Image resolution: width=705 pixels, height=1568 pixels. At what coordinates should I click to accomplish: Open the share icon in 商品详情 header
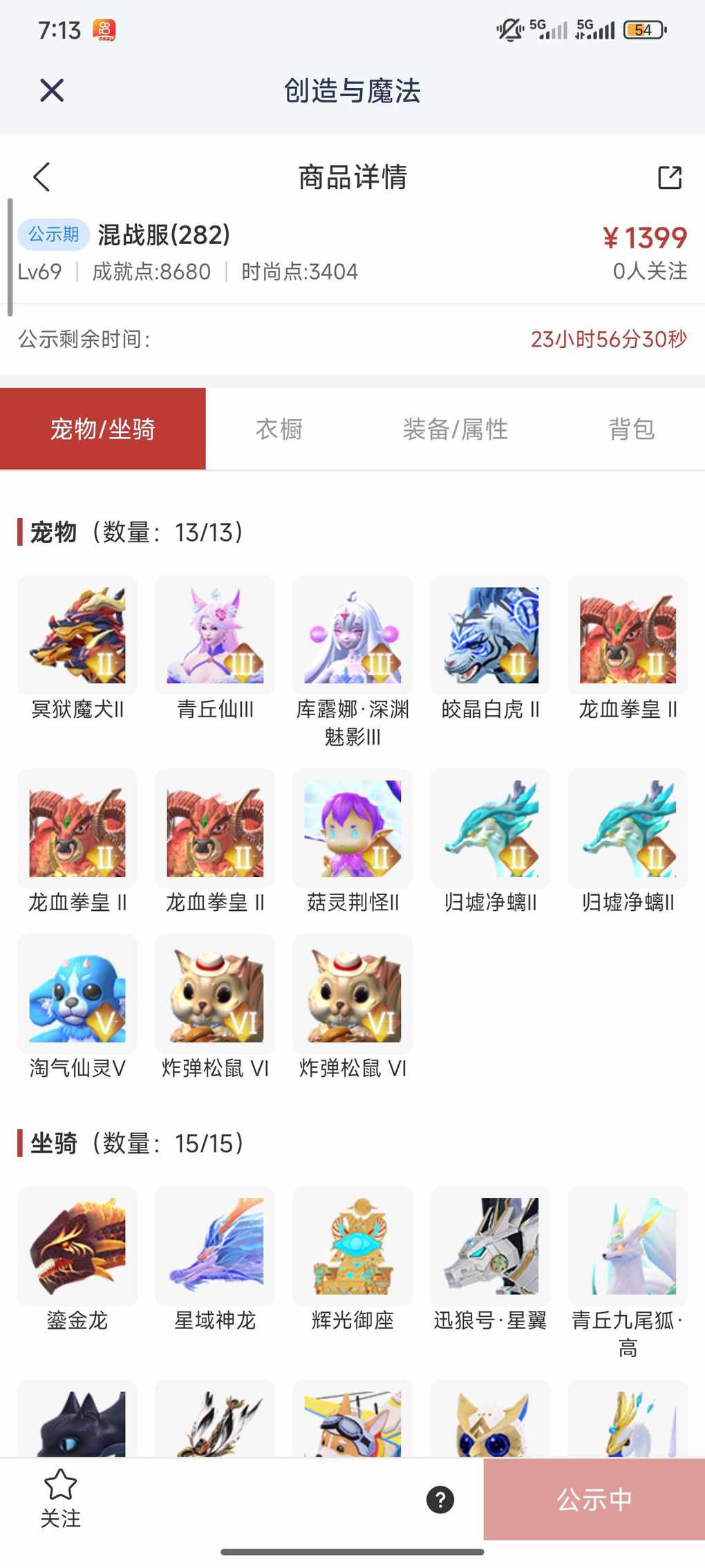click(x=669, y=177)
